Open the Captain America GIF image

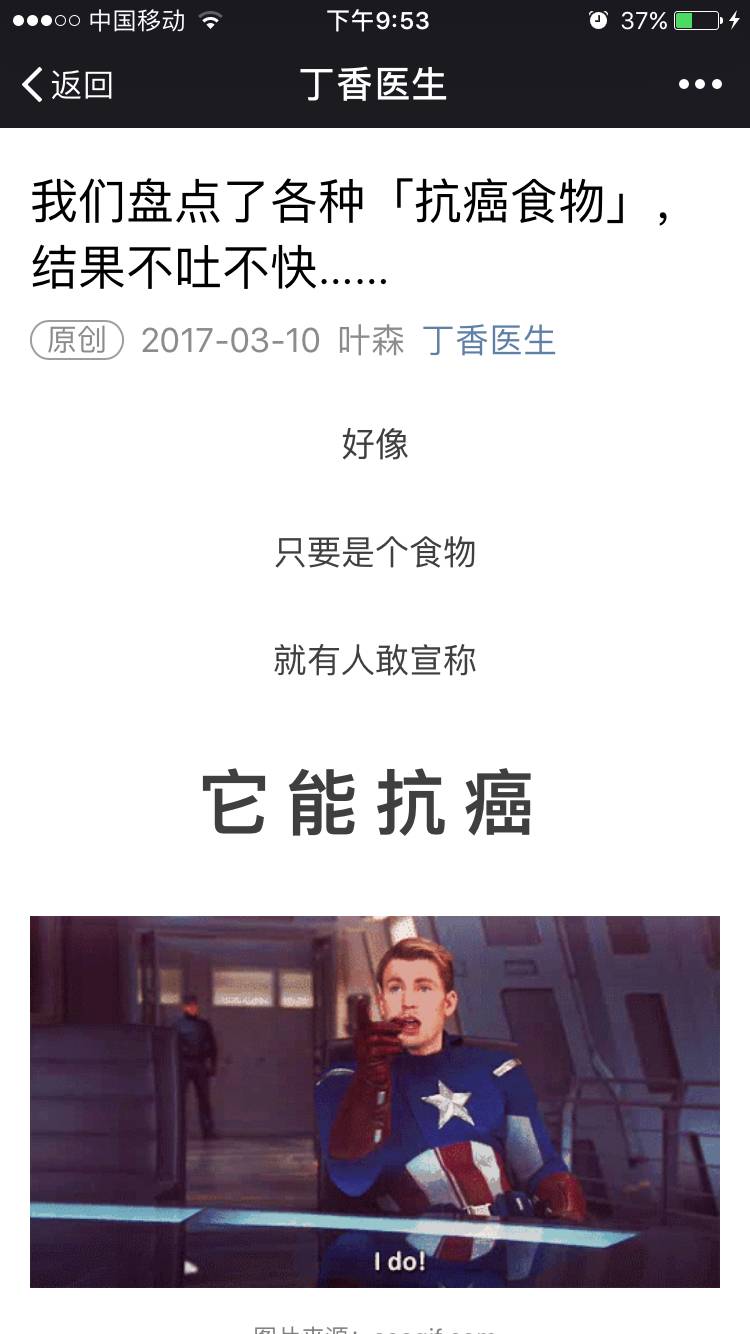pyautogui.click(x=375, y=1100)
